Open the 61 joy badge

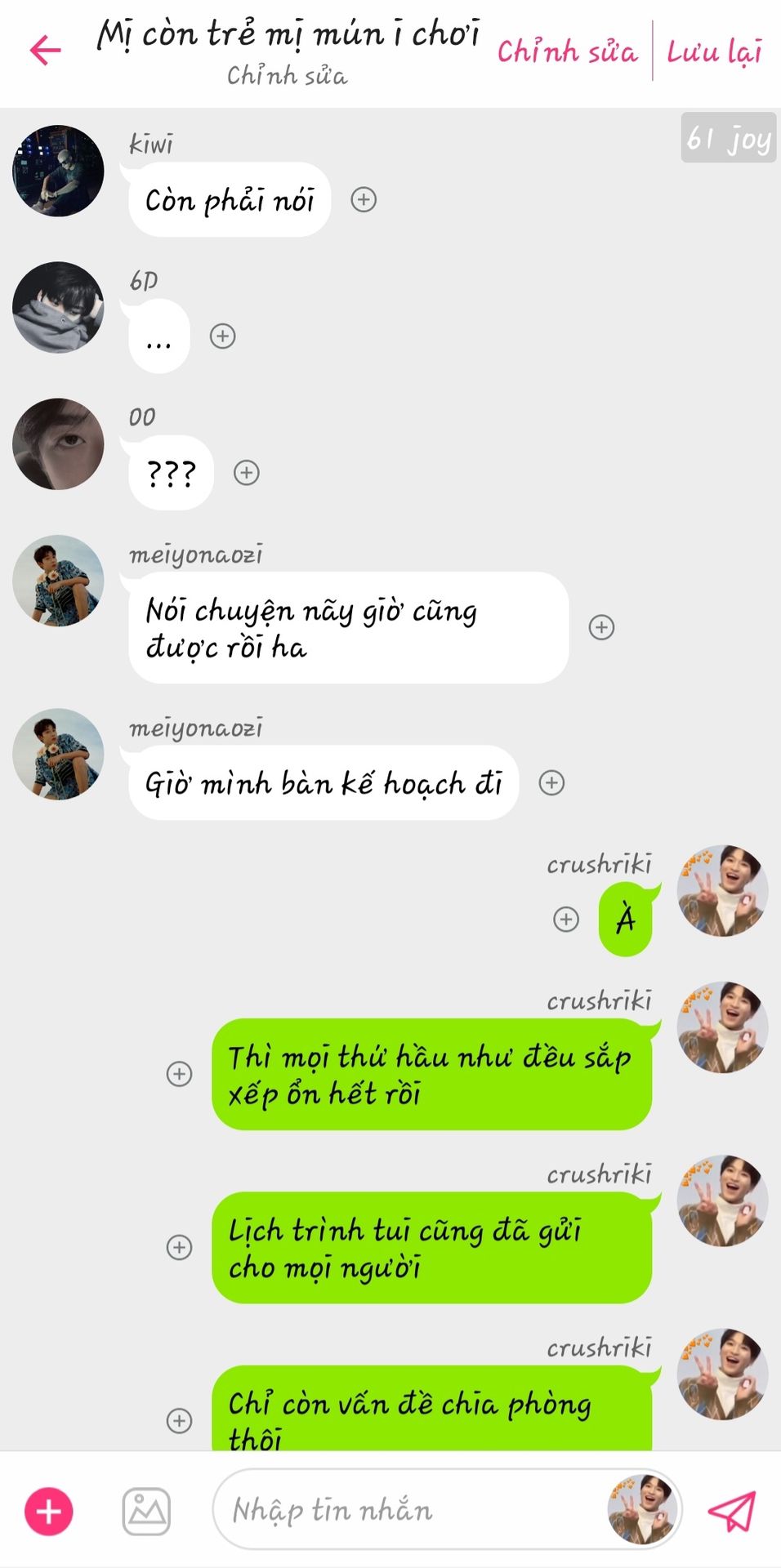728,138
